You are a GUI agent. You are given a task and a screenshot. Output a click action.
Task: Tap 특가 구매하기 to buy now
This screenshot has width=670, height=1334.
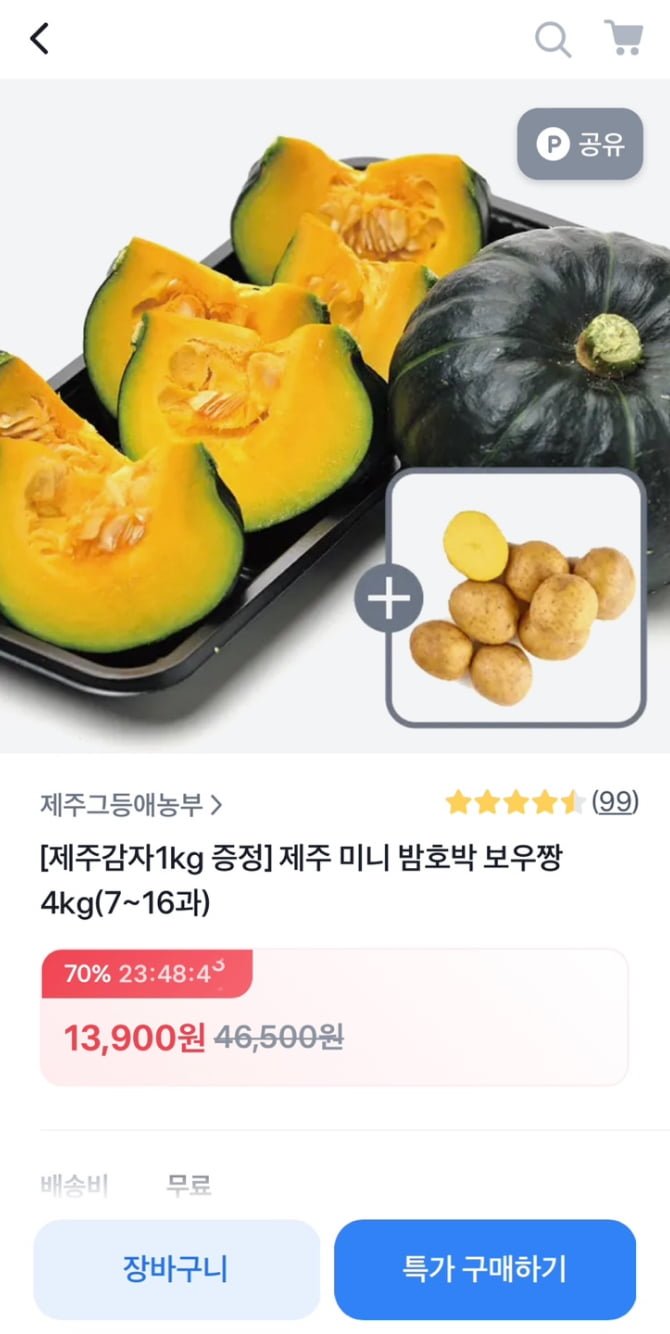[x=485, y=1269]
